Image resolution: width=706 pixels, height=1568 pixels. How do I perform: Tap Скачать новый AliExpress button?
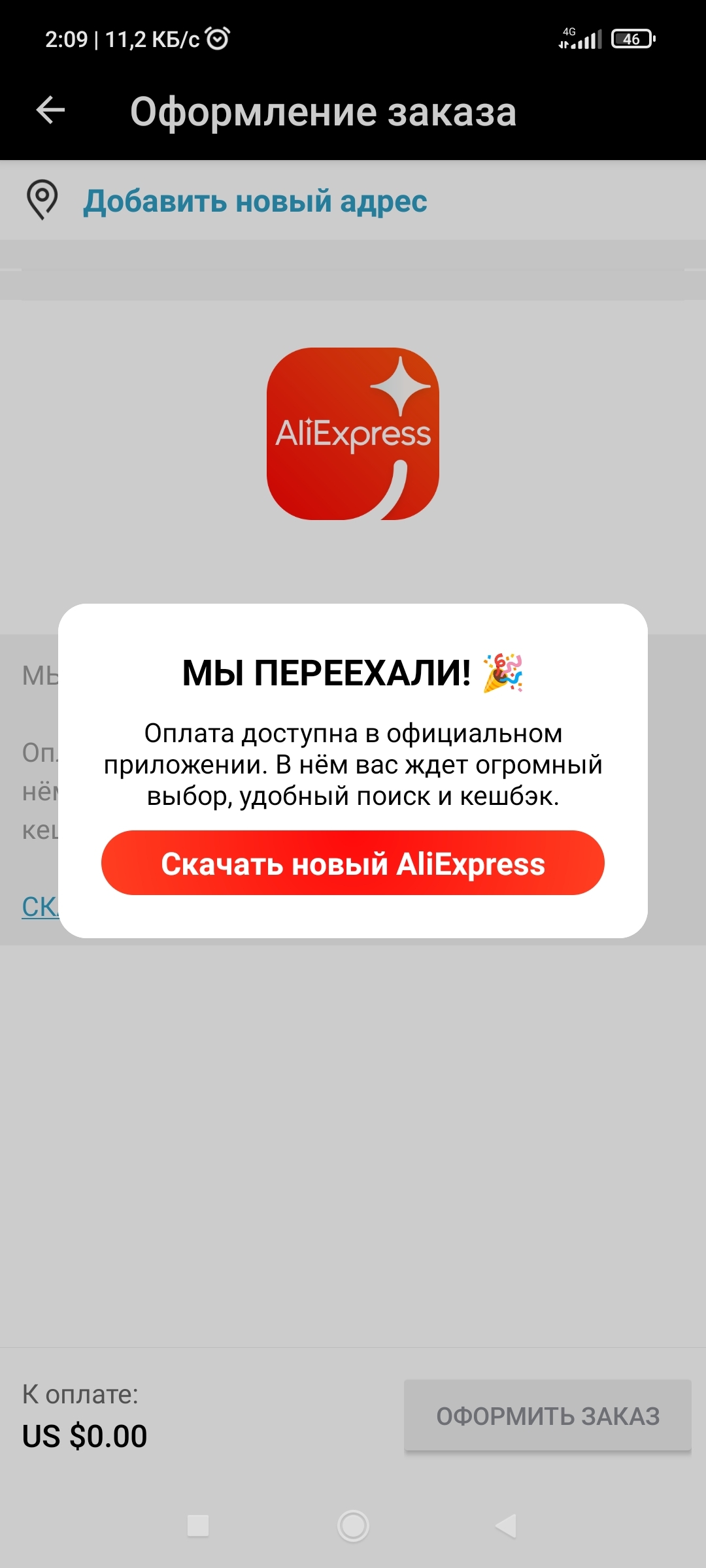[352, 863]
